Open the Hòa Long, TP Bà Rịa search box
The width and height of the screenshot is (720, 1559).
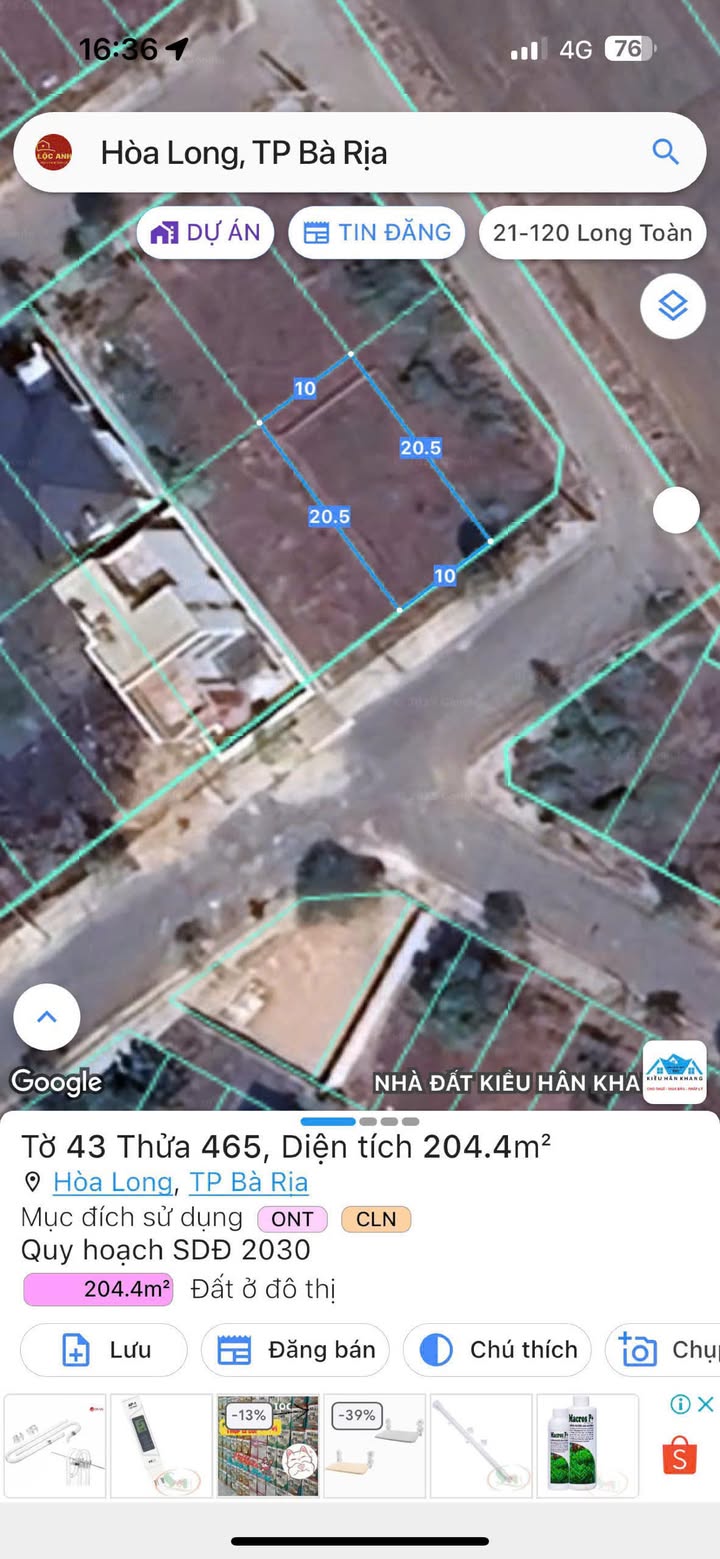[360, 152]
